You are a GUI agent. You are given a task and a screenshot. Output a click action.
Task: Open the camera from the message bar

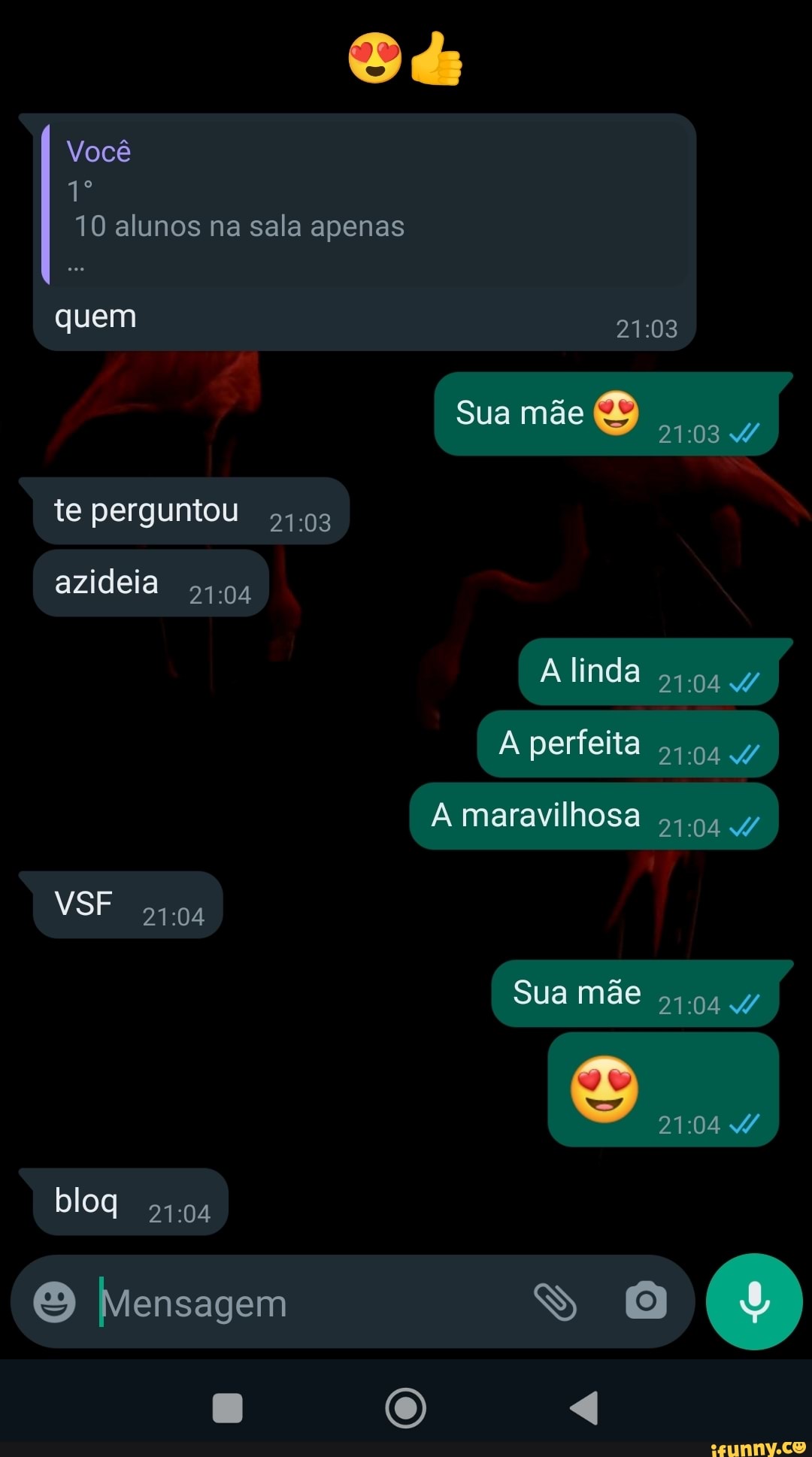pyautogui.click(x=645, y=1302)
